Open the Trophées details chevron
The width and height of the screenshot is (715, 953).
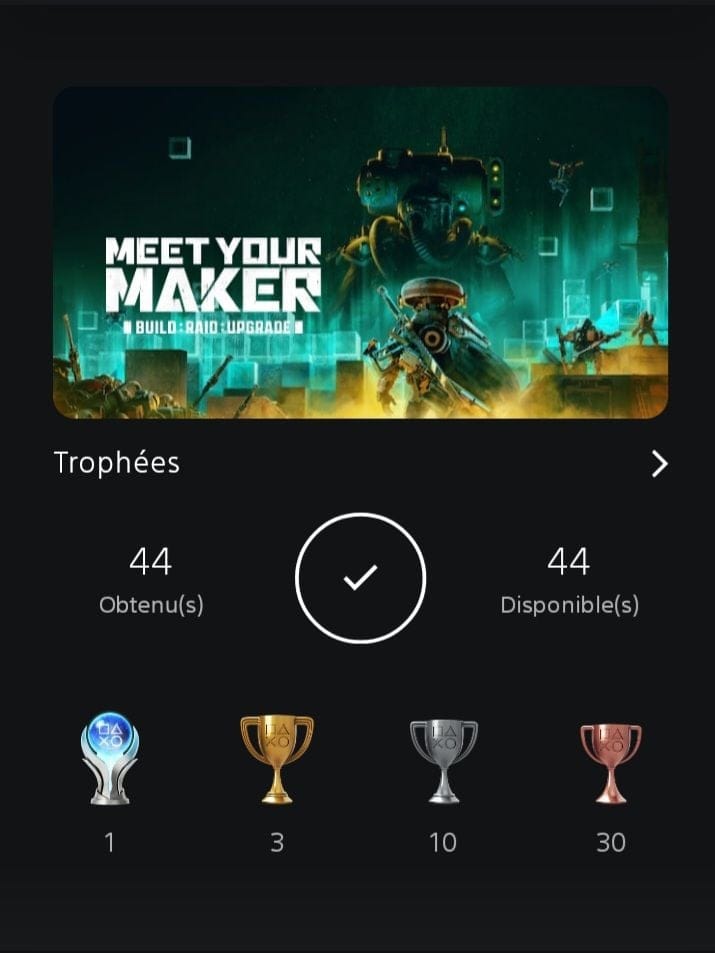(658, 463)
